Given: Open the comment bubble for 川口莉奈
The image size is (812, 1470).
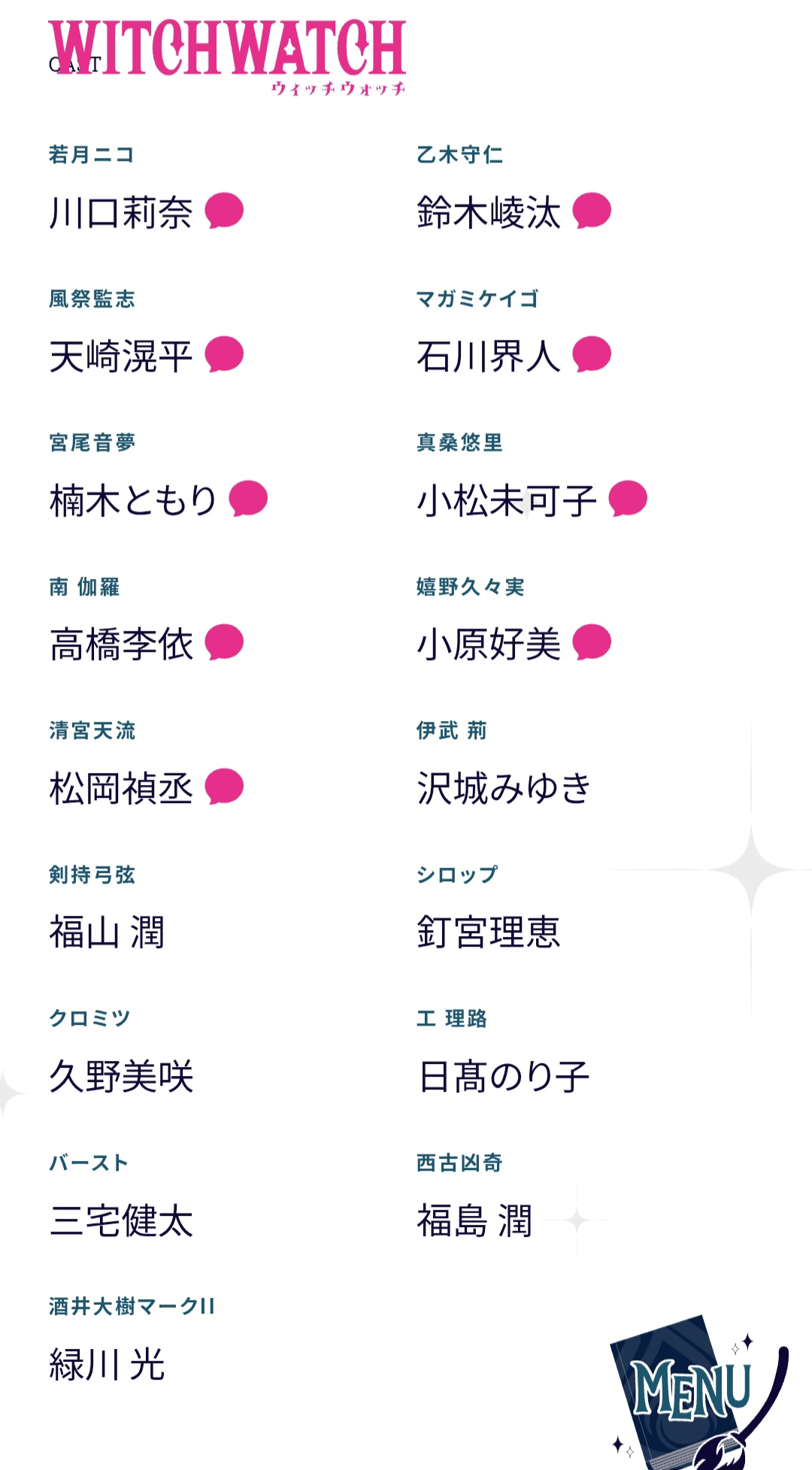Looking at the screenshot, I should [224, 211].
